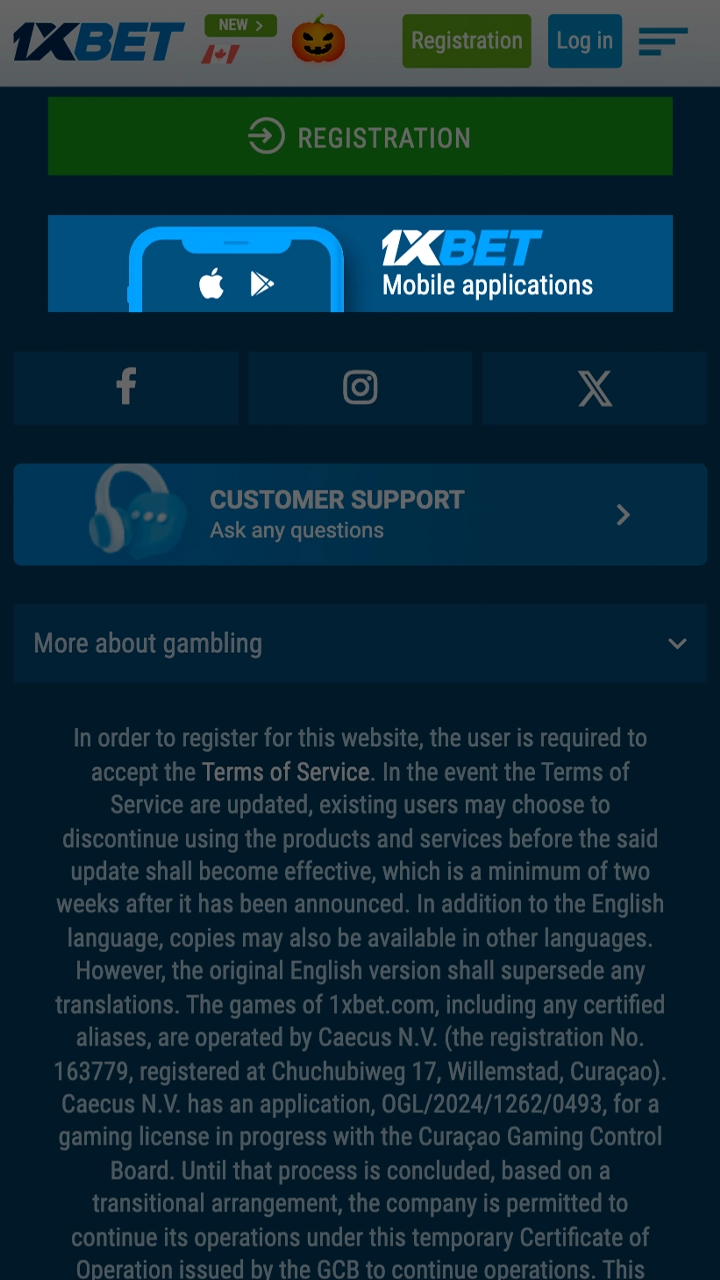Open the Terms of Service link

[284, 772]
